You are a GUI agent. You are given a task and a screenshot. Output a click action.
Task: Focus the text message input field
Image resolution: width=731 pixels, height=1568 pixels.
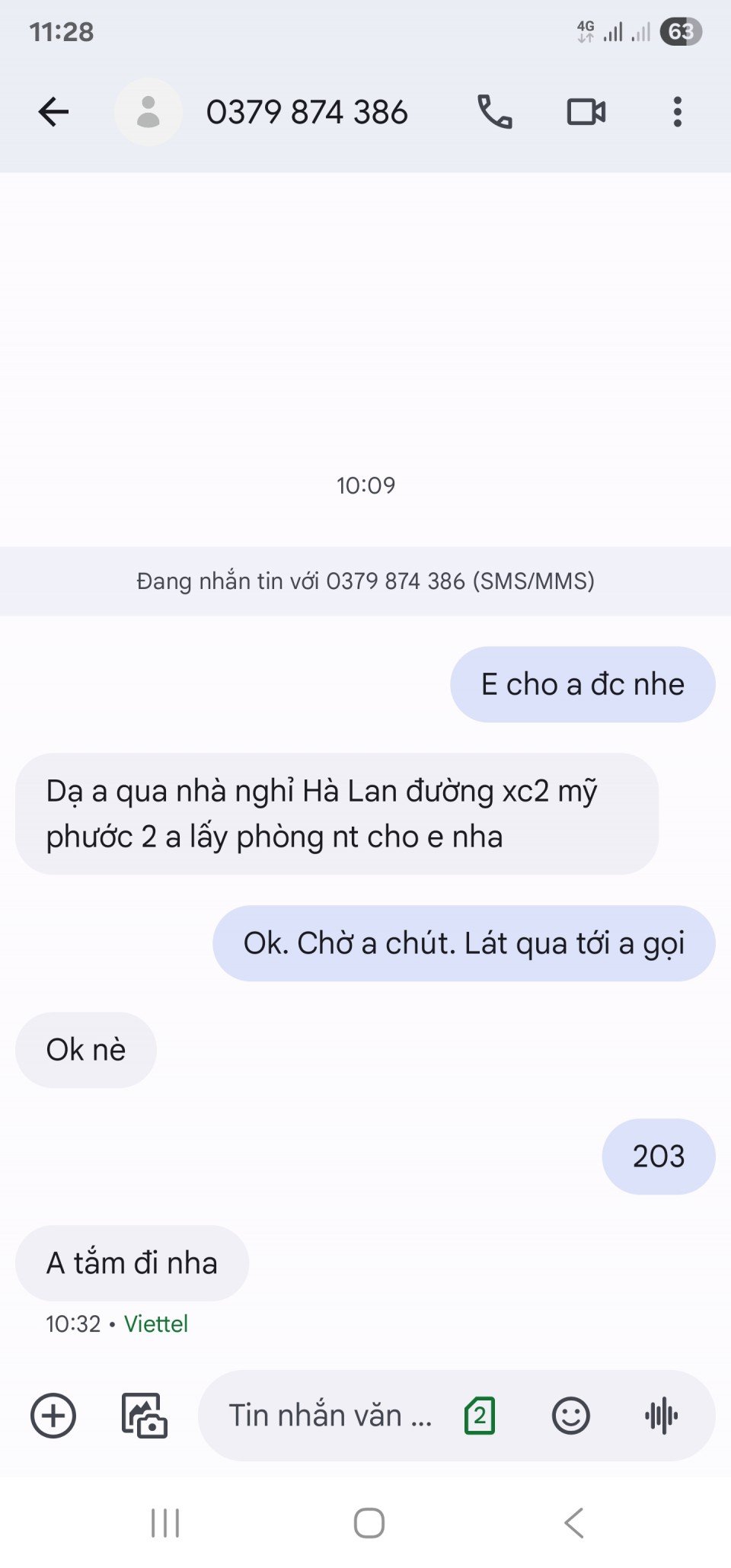pos(330,1416)
